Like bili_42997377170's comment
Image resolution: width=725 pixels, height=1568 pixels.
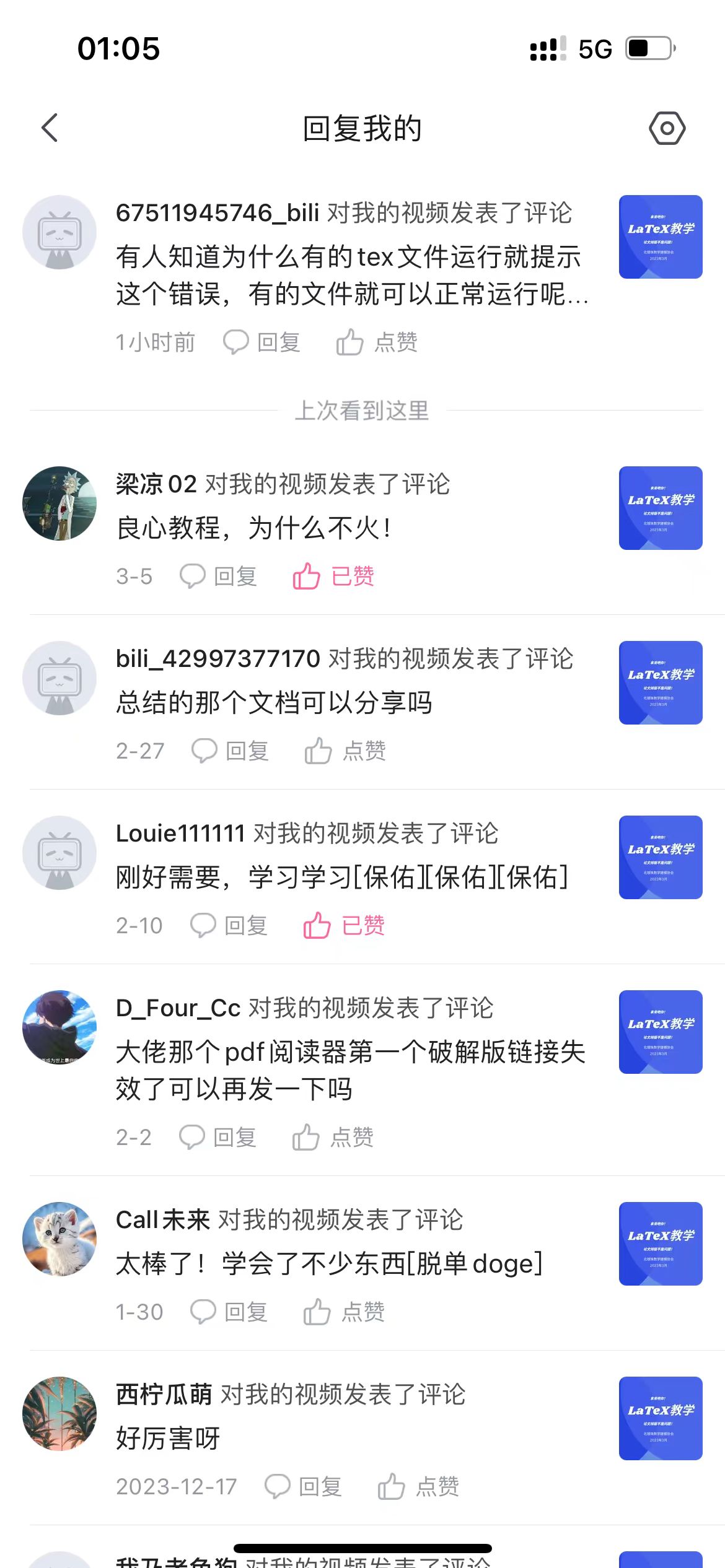(x=345, y=751)
